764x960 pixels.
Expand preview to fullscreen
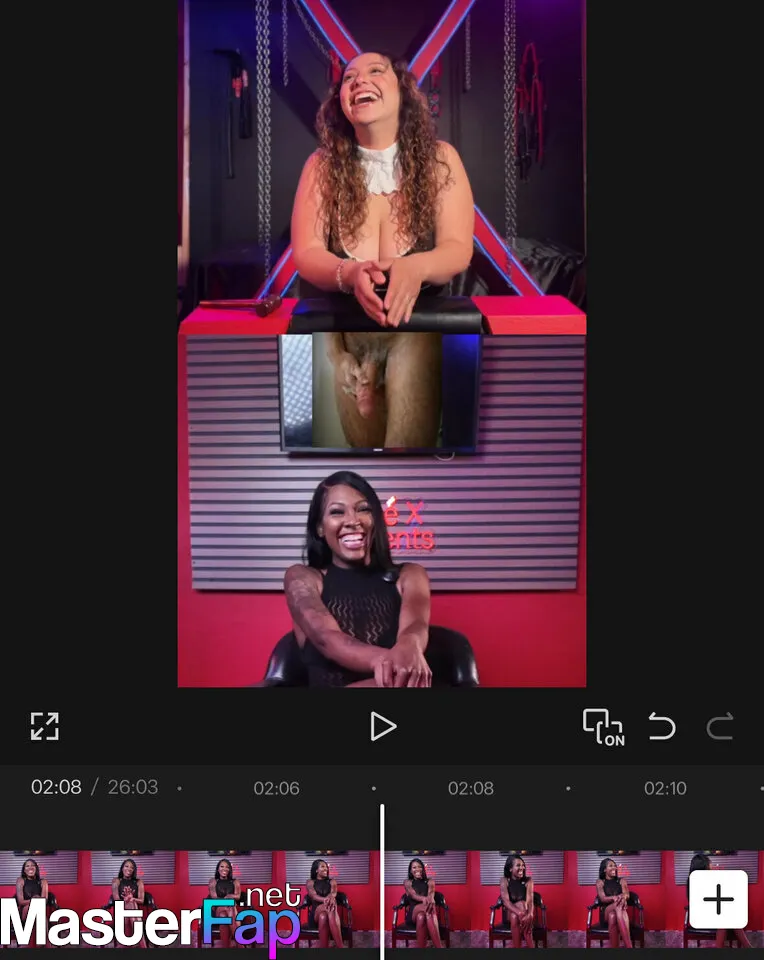coord(45,727)
